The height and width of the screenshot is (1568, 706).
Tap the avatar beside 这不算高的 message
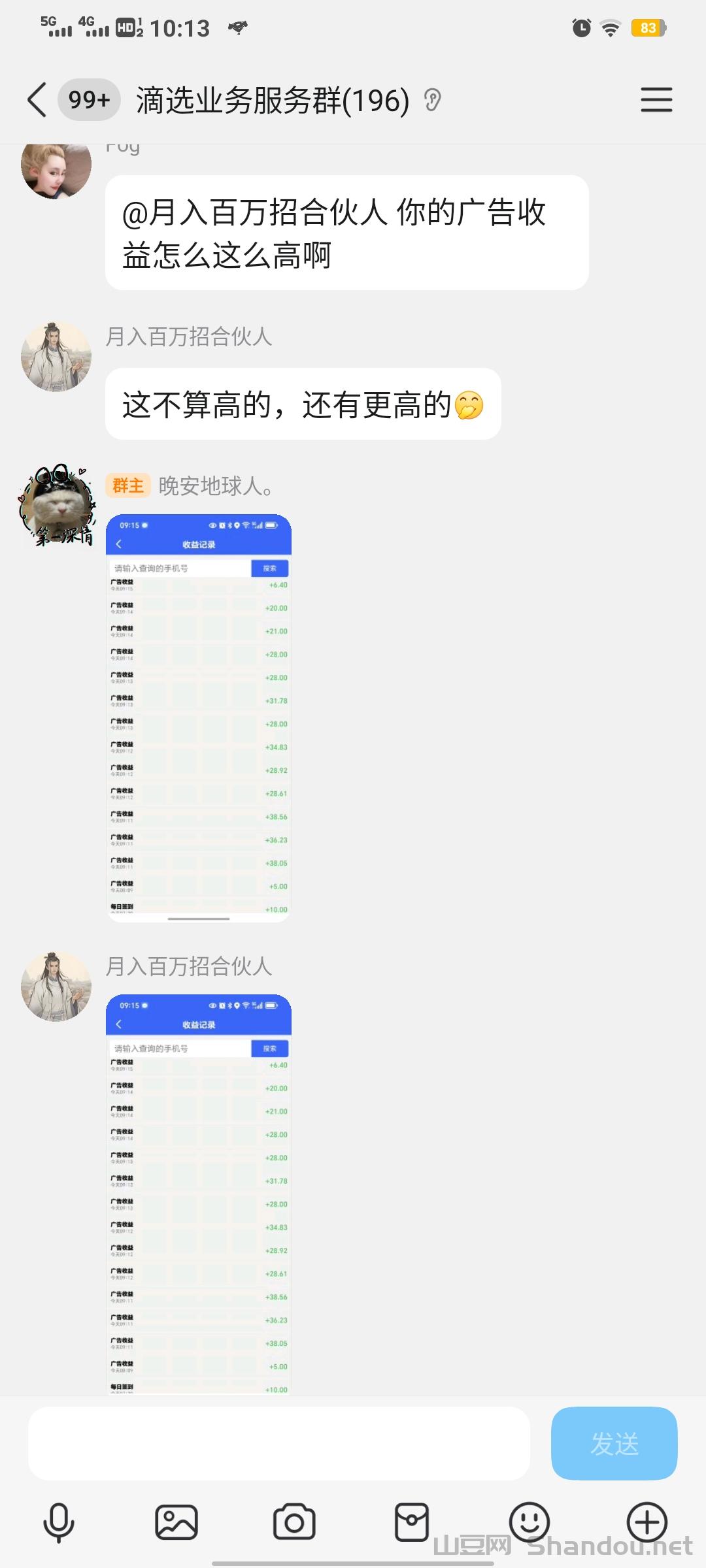[56, 357]
